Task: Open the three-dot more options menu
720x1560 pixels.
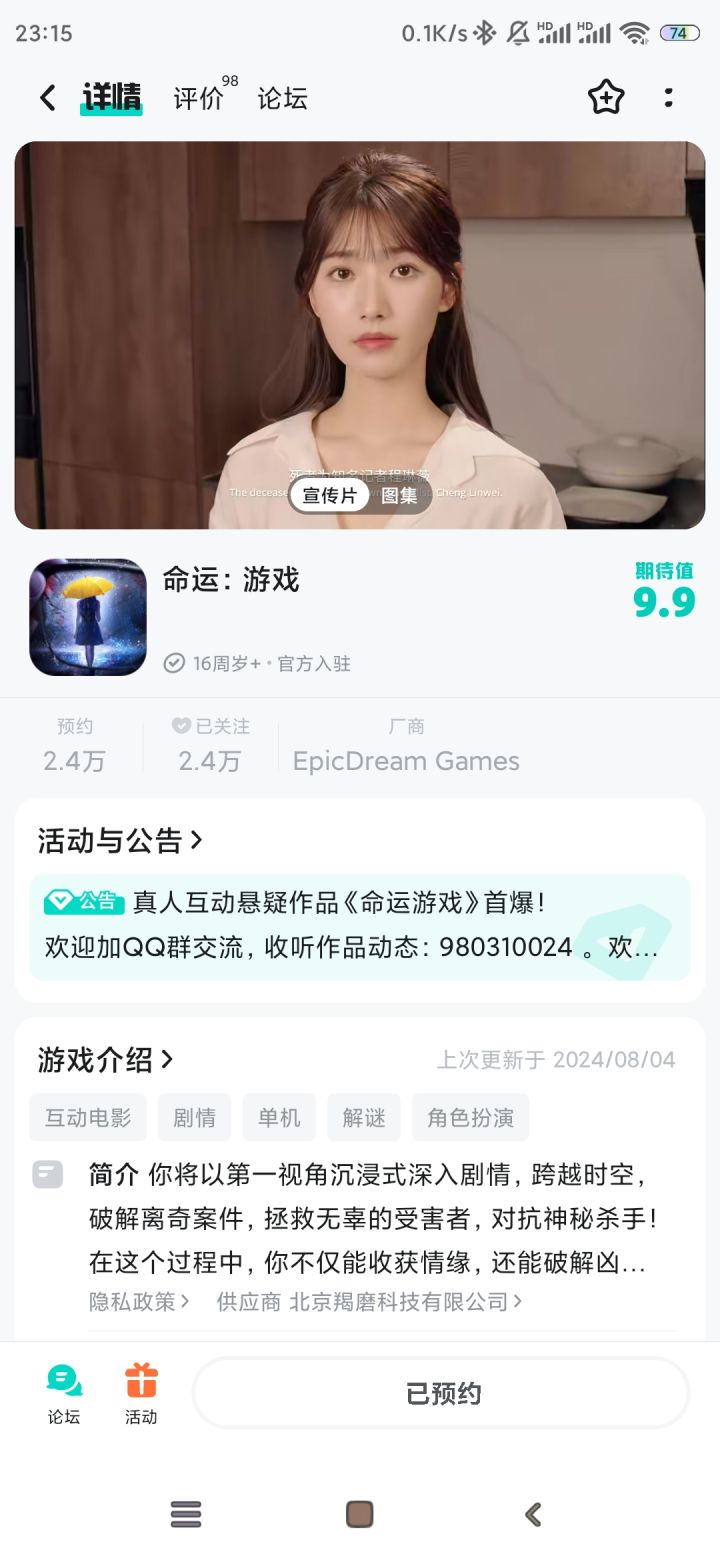Action: click(x=668, y=97)
